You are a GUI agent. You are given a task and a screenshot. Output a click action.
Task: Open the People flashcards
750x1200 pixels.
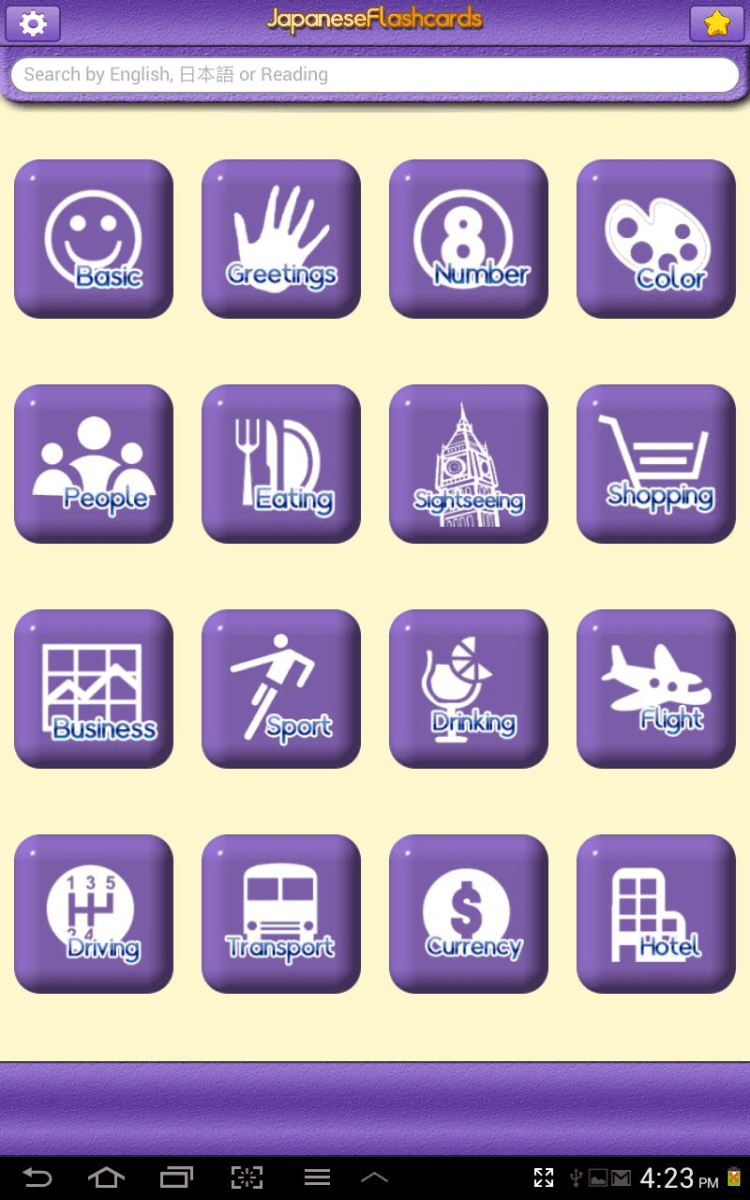pyautogui.click(x=94, y=464)
